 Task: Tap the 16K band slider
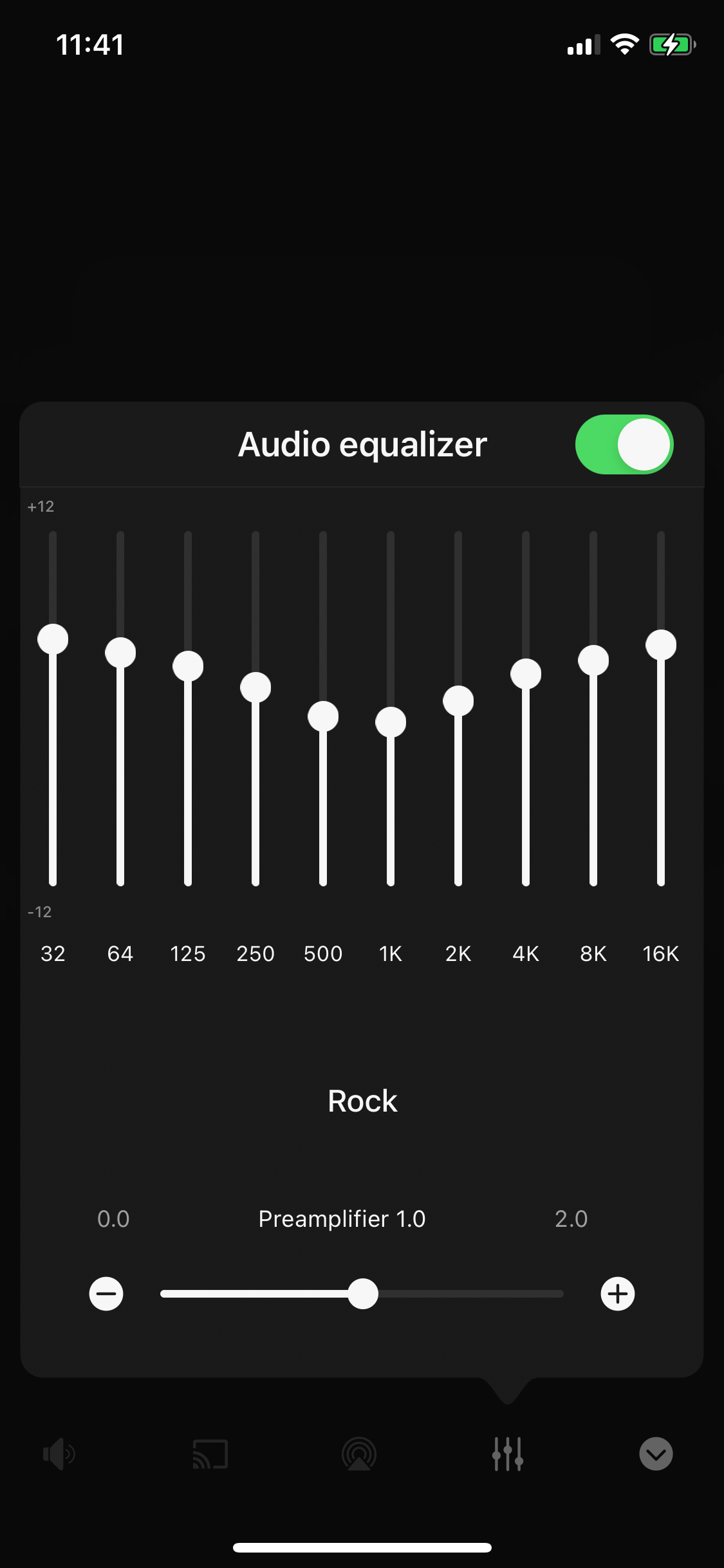(661, 645)
